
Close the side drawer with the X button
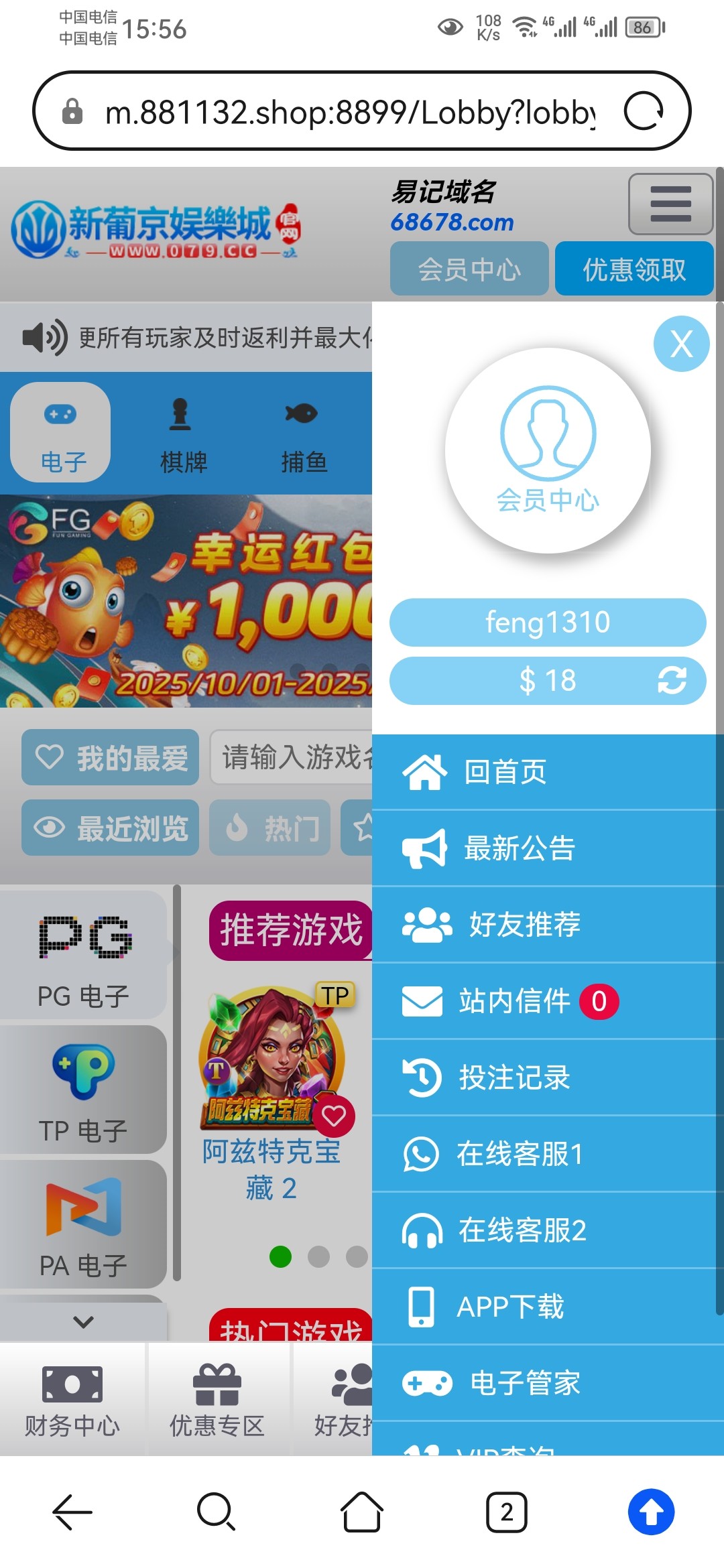tap(681, 344)
